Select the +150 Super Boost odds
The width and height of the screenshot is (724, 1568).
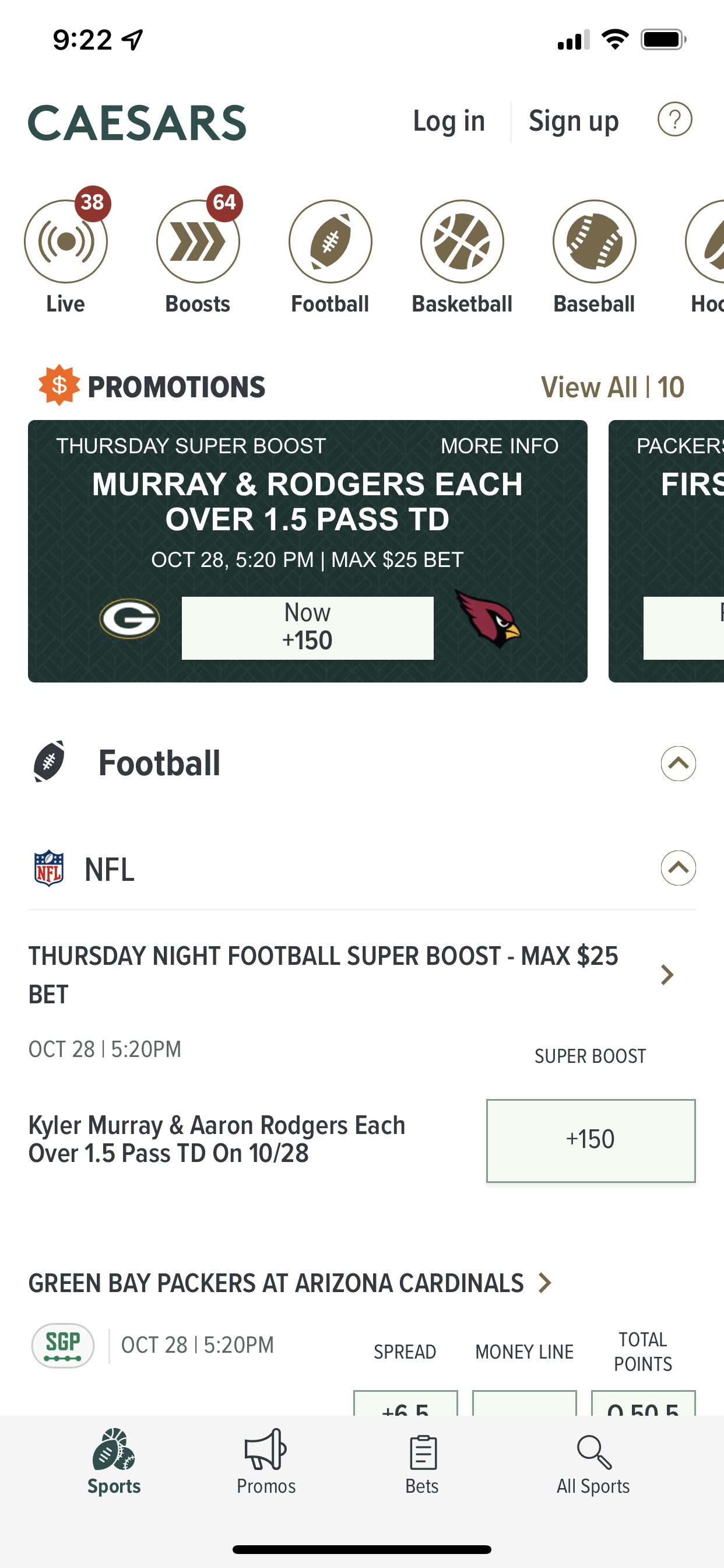point(591,1140)
